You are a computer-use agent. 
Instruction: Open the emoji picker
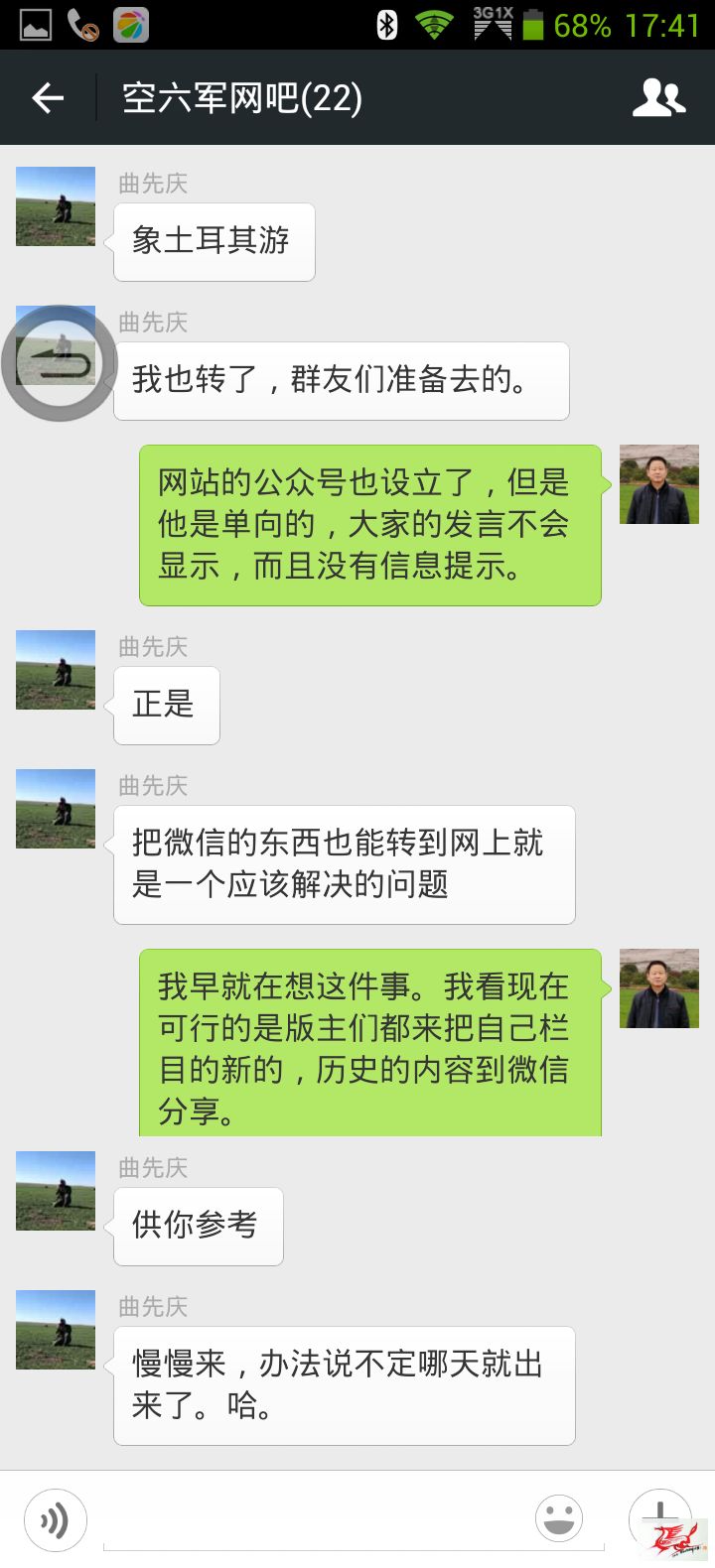click(559, 1518)
